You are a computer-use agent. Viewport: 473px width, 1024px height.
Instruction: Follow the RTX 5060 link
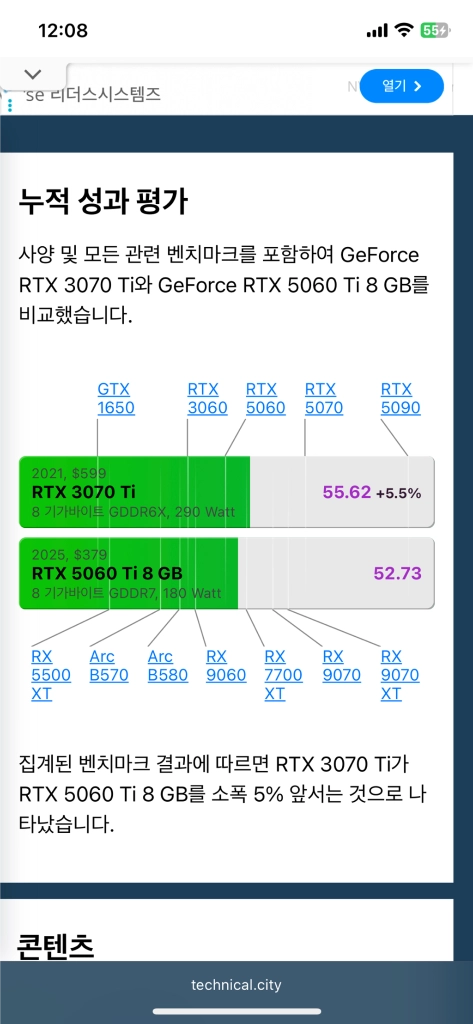265,399
